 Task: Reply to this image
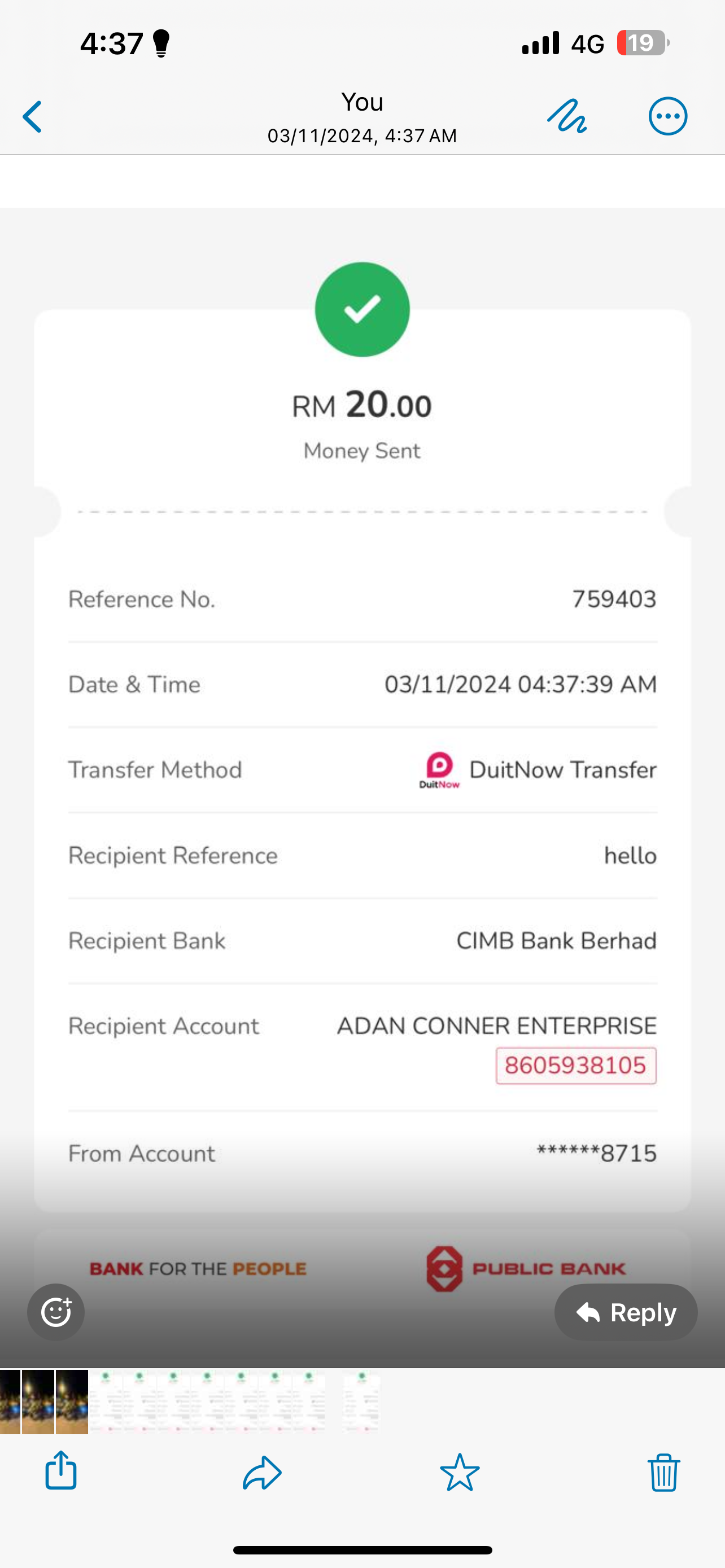click(626, 1312)
